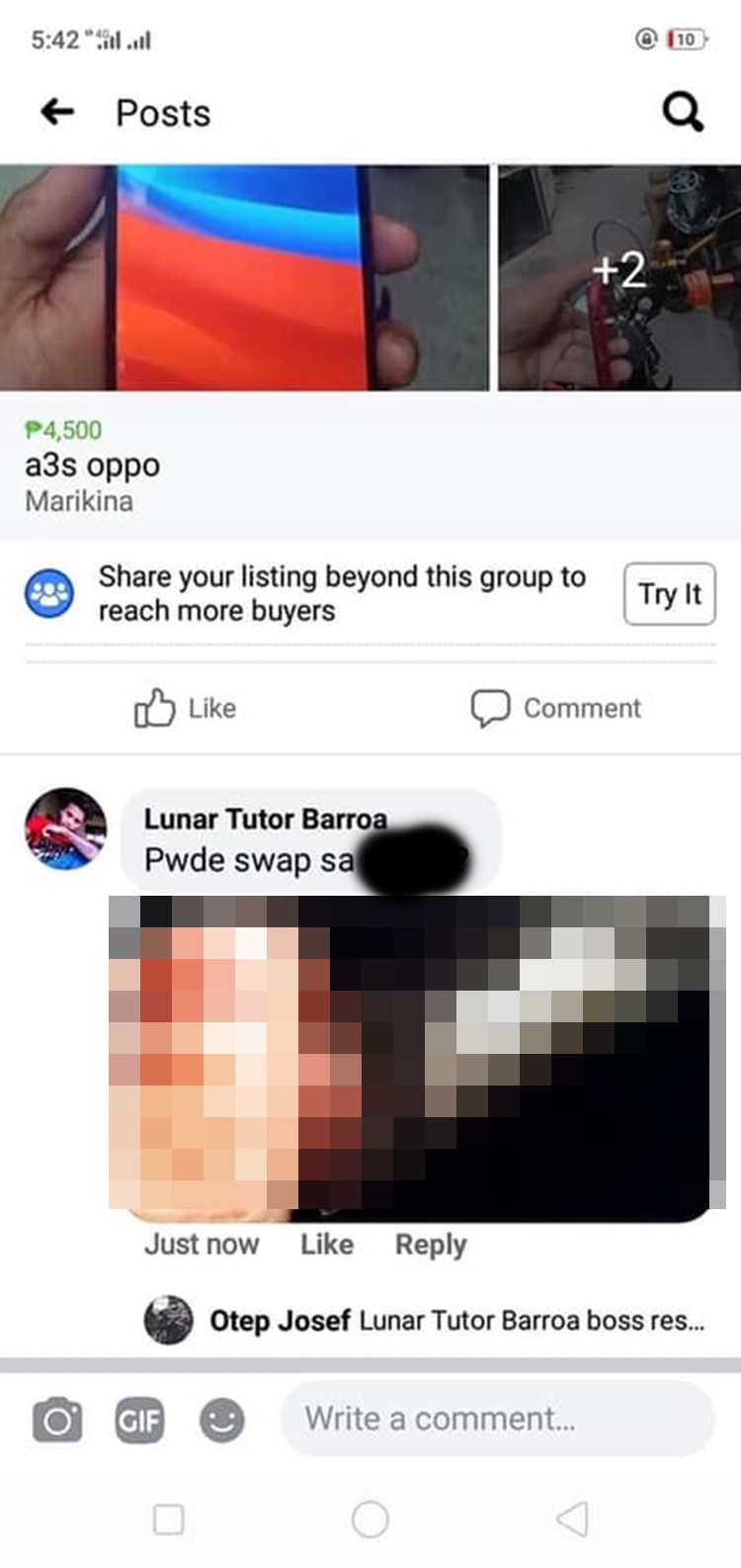This screenshot has width=741, height=1568.
Task: Reply to Lunar Tutor Barroa's comment
Action: (431, 1244)
